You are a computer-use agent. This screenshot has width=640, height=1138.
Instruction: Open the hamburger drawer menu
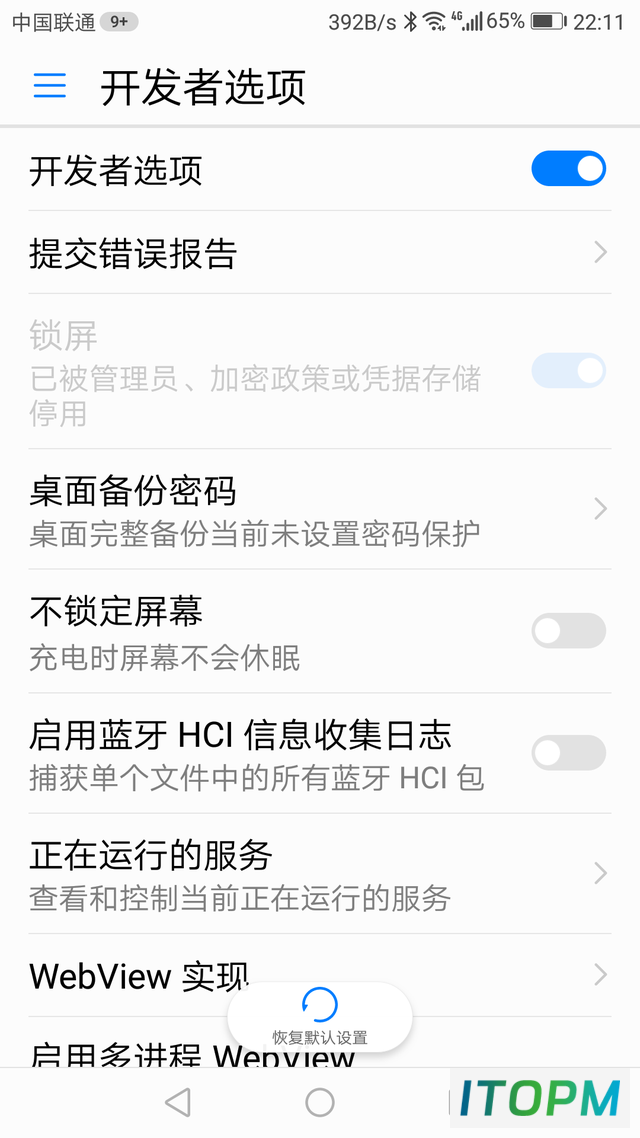(50, 86)
